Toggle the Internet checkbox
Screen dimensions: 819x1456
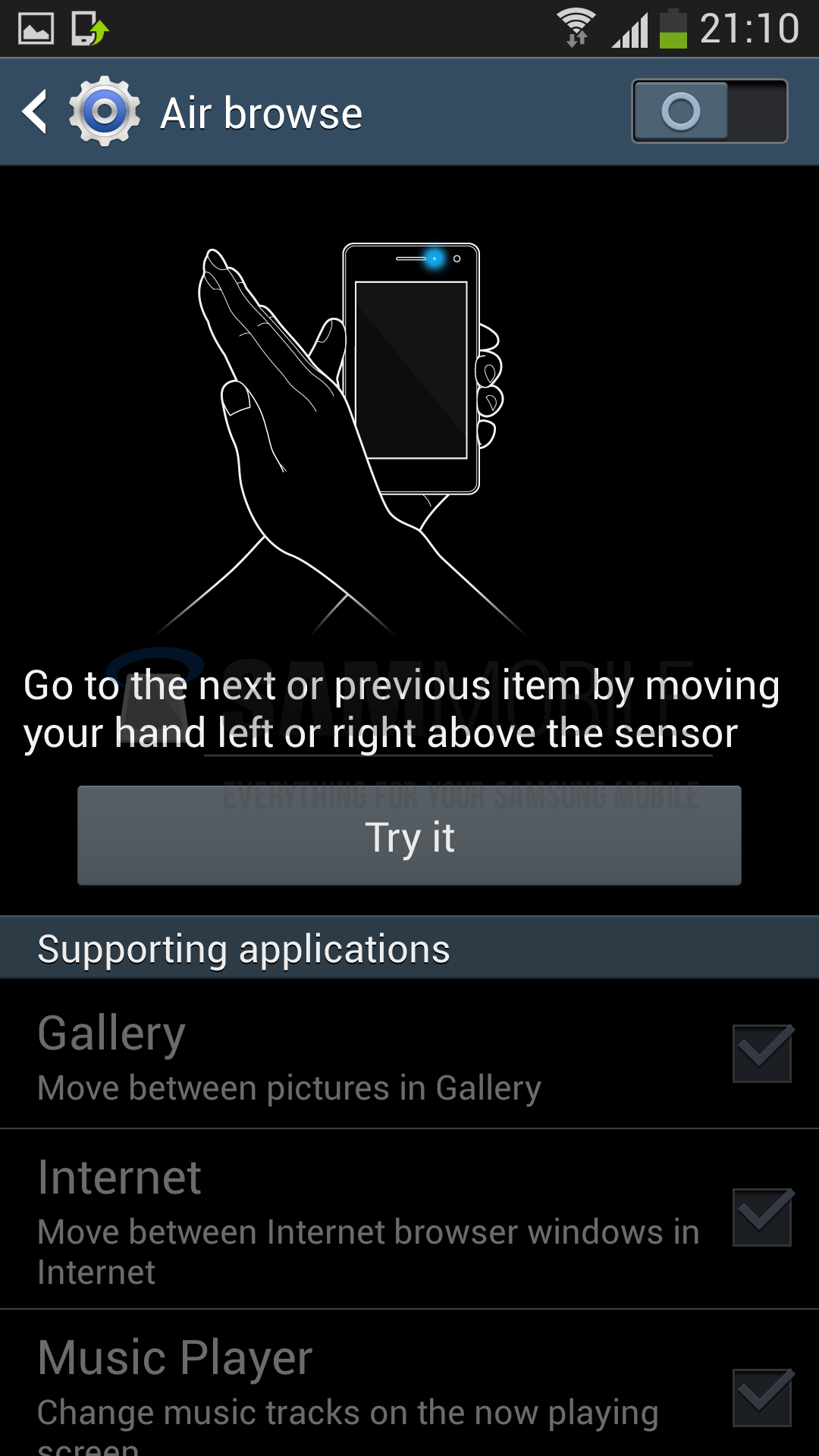click(762, 1217)
